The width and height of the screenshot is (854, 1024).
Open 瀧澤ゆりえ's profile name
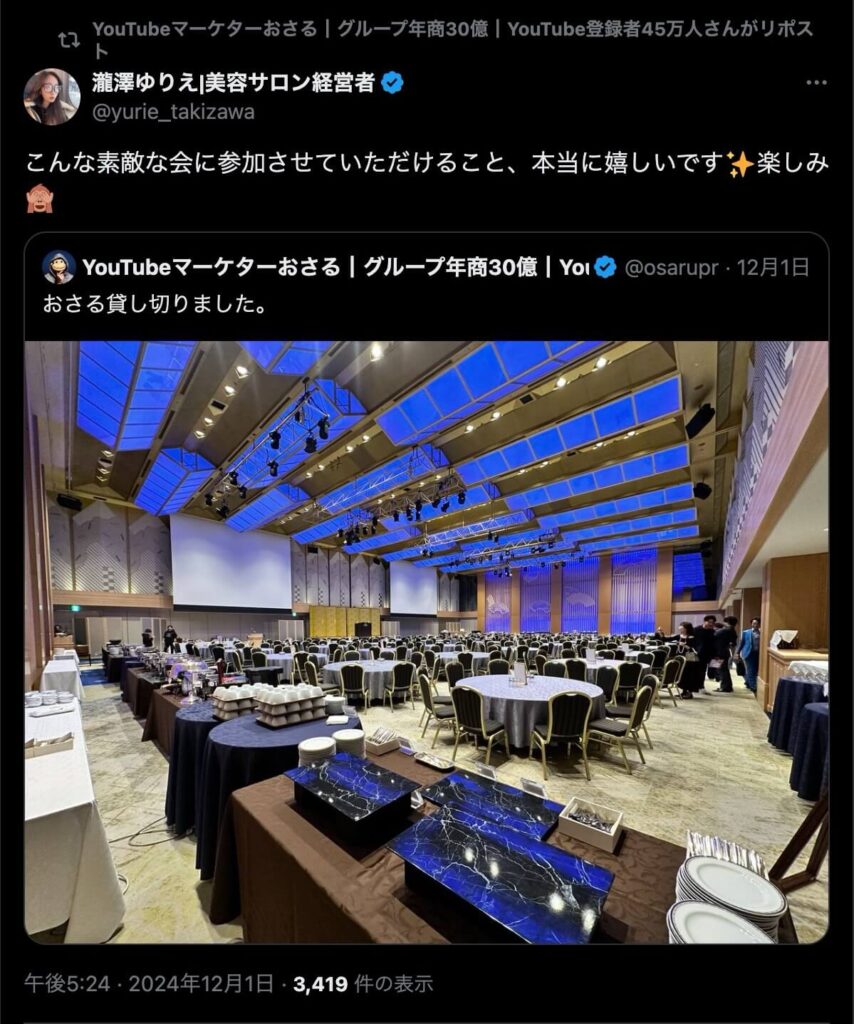(232, 83)
